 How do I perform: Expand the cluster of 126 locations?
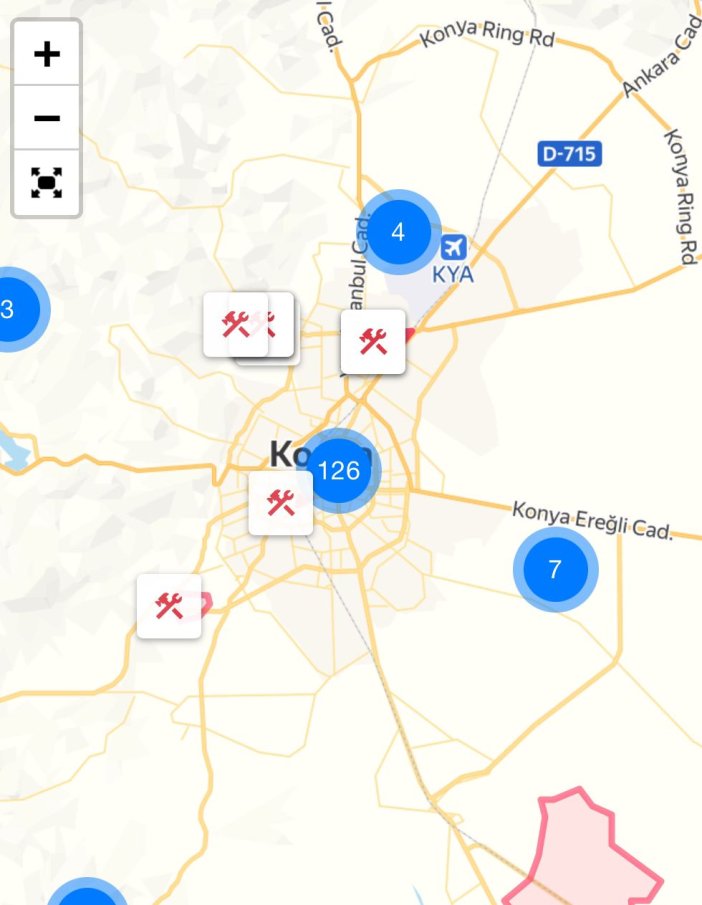[x=339, y=470]
